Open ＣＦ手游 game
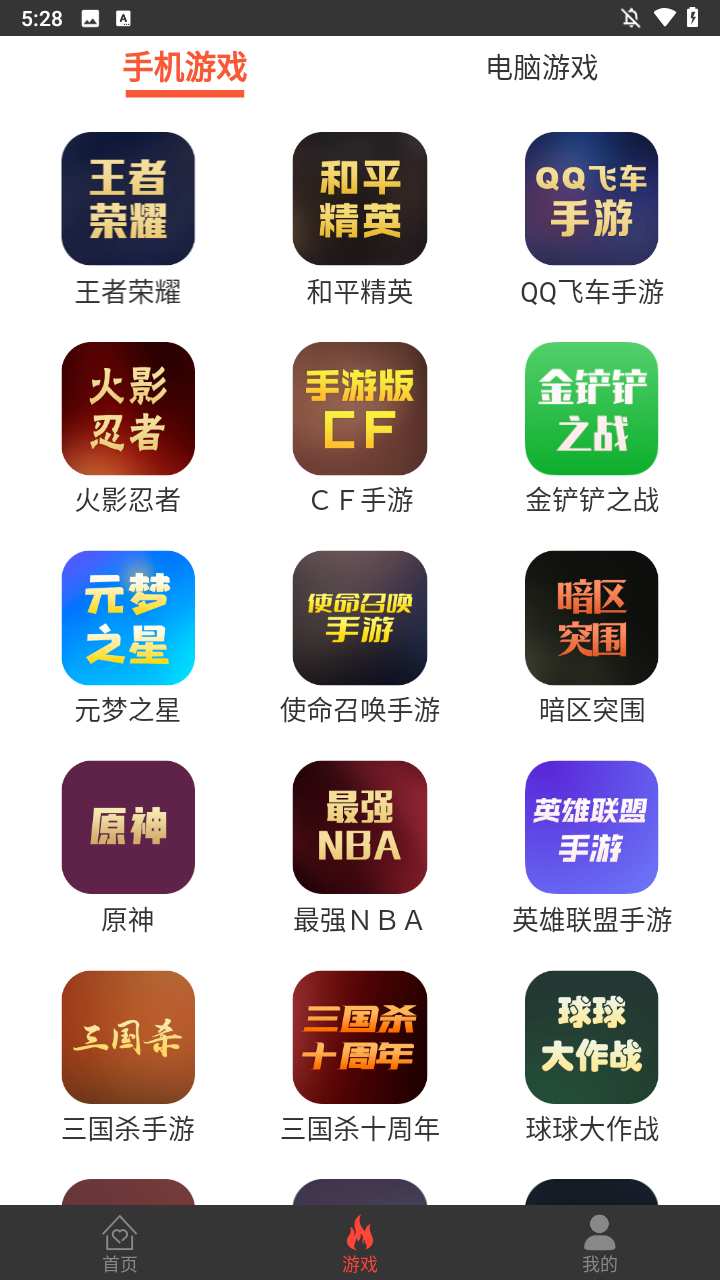 [x=360, y=409]
